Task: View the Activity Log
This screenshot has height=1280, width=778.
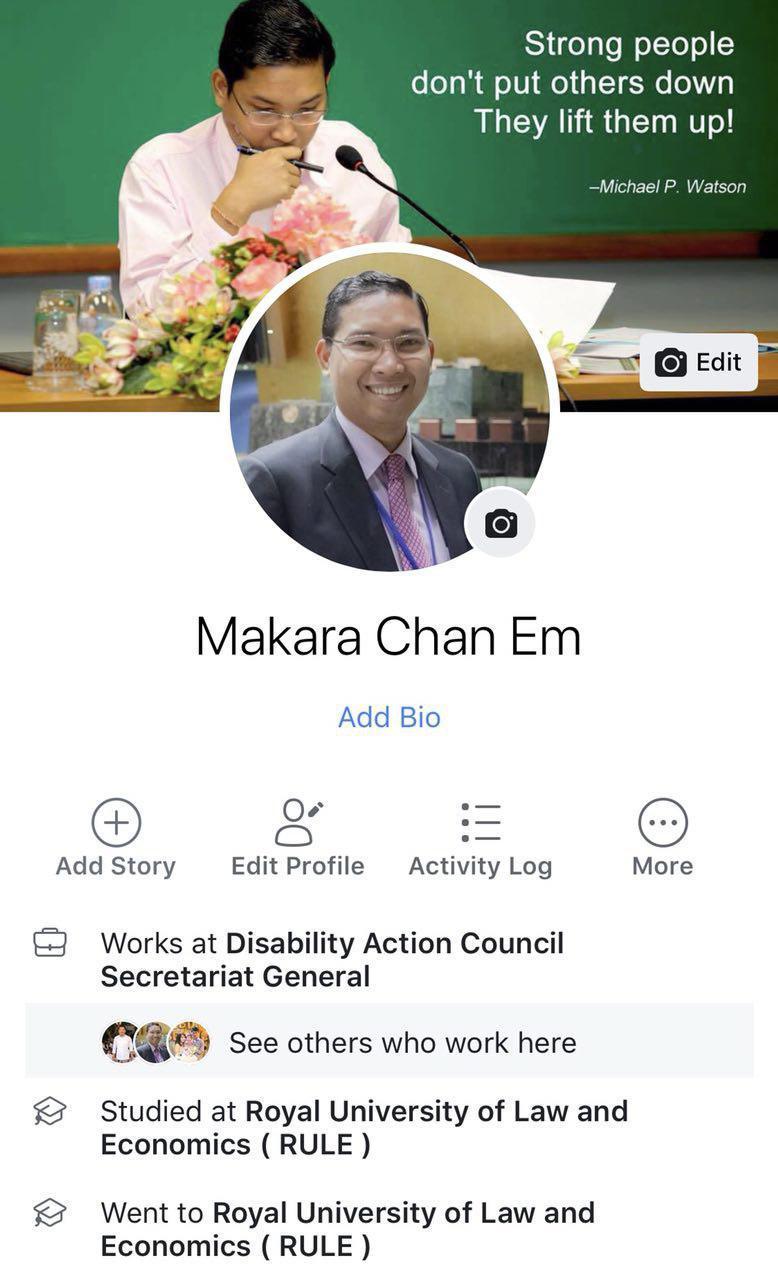Action: pos(480,839)
